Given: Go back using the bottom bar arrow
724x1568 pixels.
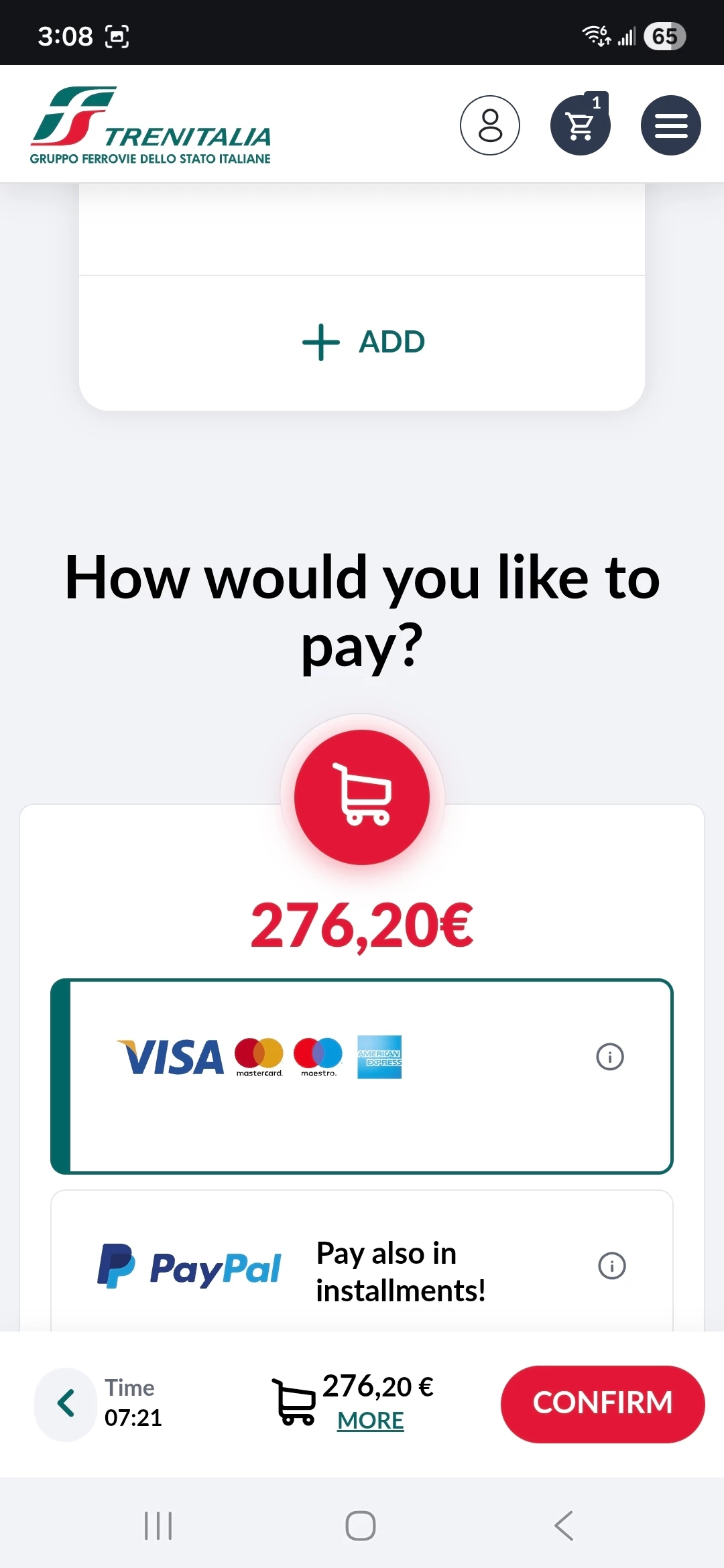Looking at the screenshot, I should [66, 1404].
